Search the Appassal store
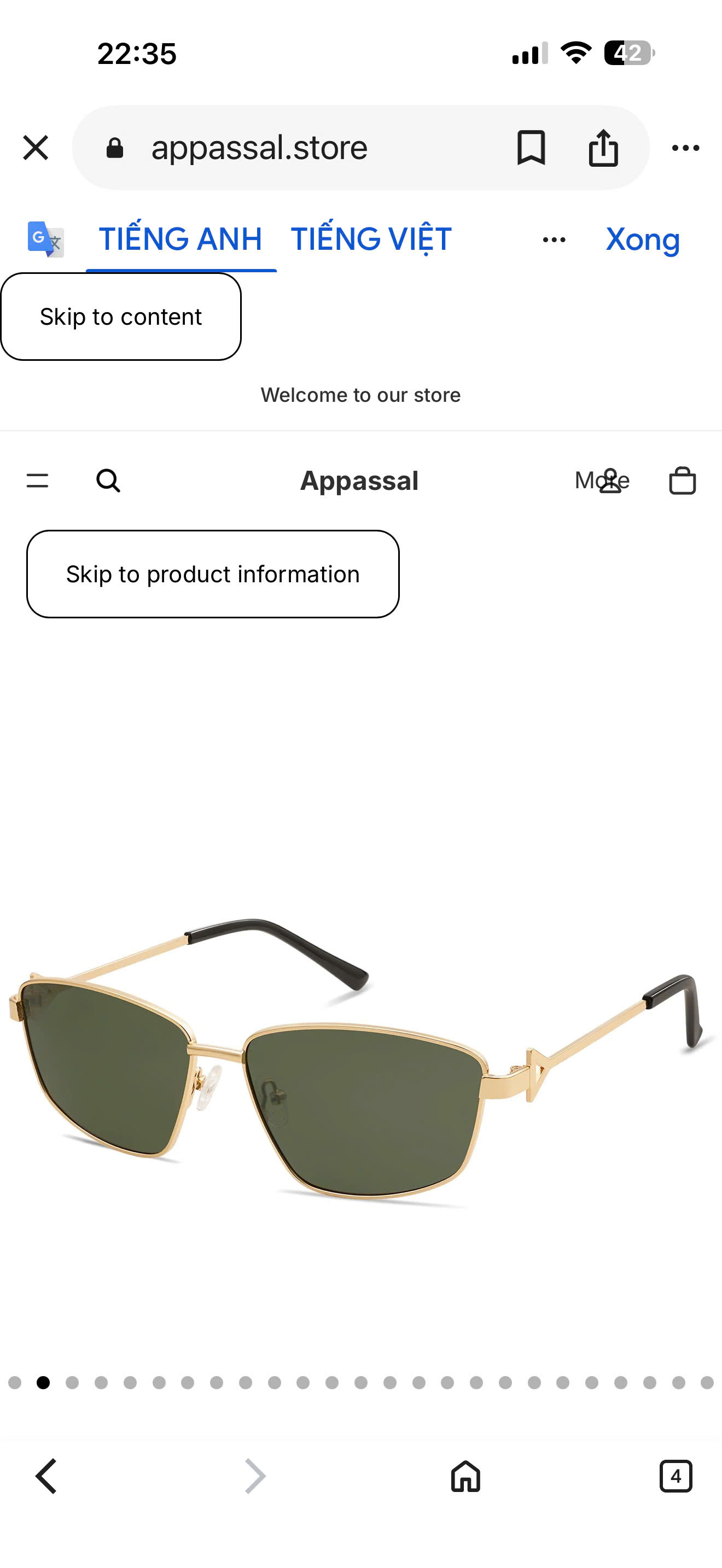 click(x=108, y=481)
